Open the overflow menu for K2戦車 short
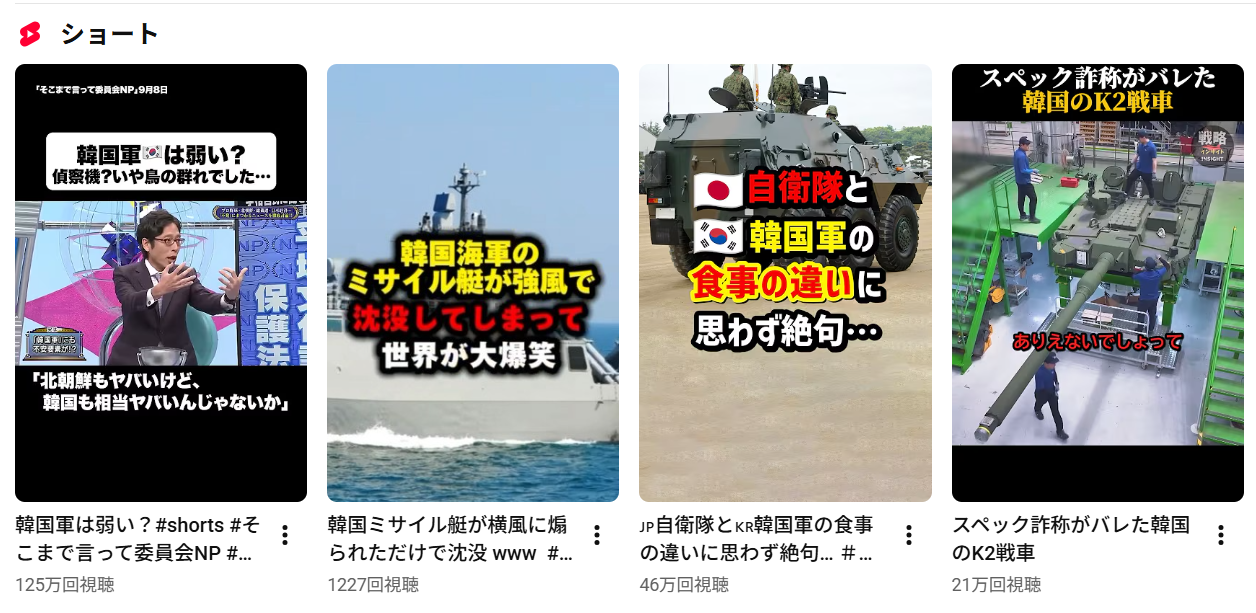This screenshot has width=1256, height=613. (x=1221, y=535)
